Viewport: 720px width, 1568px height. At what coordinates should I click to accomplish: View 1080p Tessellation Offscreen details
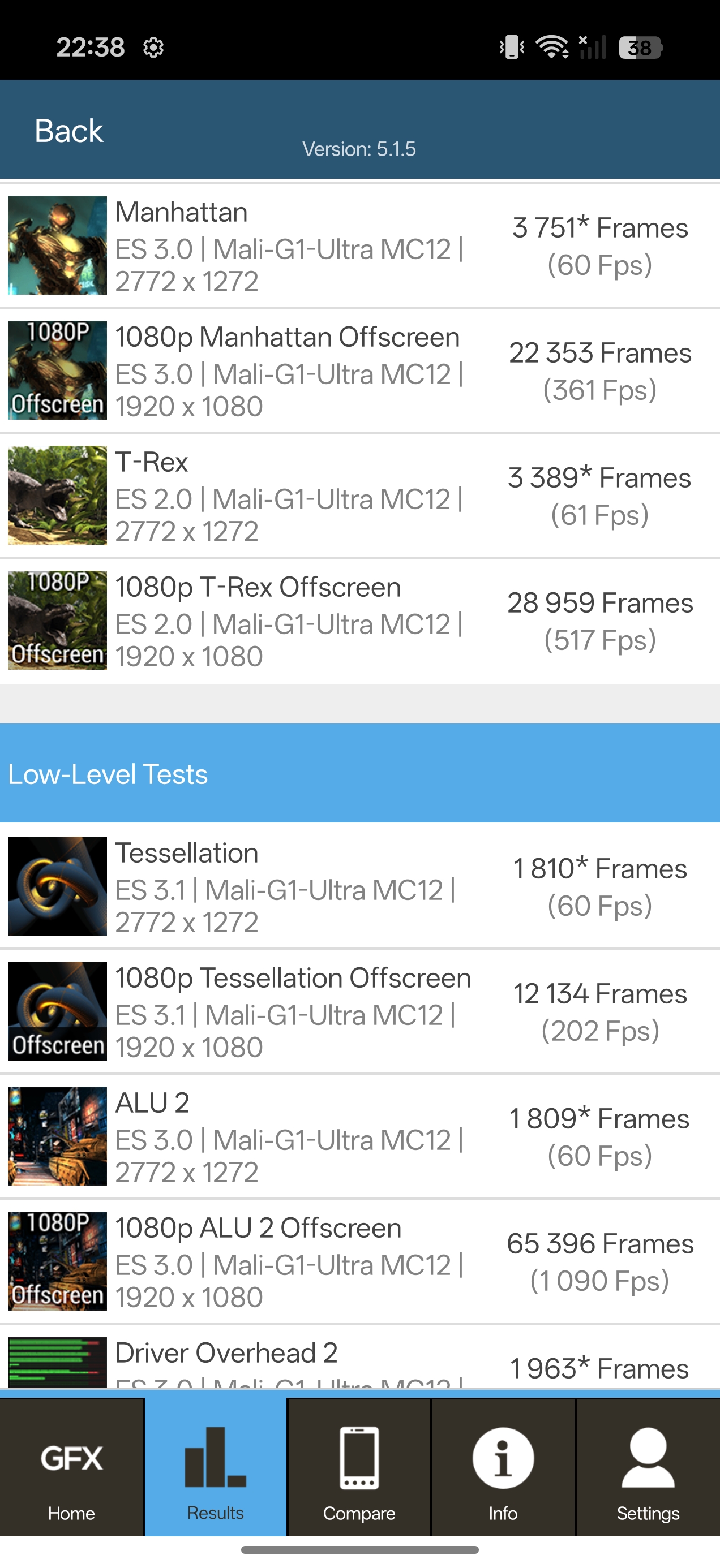coord(359,1011)
